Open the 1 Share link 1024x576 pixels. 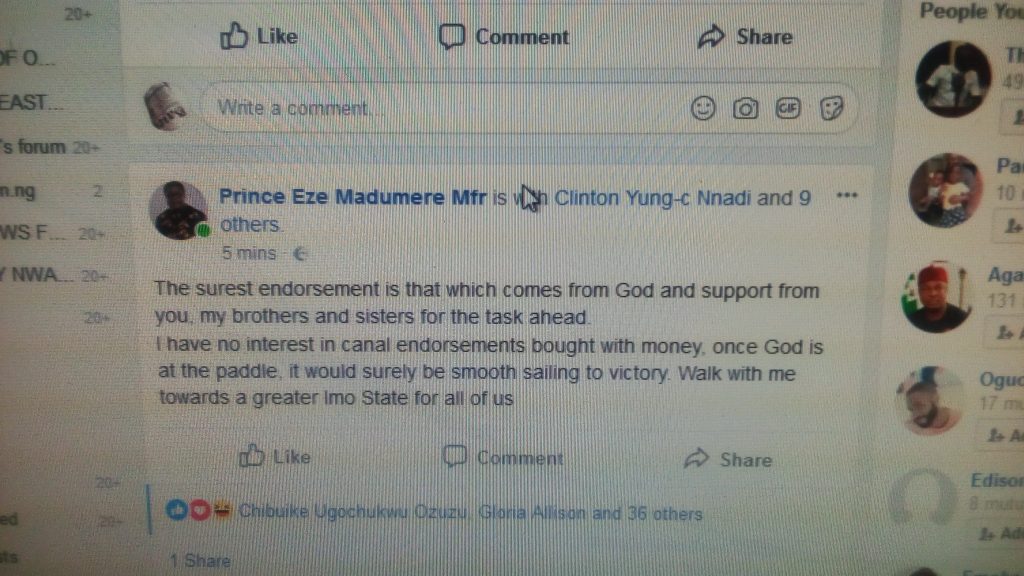click(199, 560)
